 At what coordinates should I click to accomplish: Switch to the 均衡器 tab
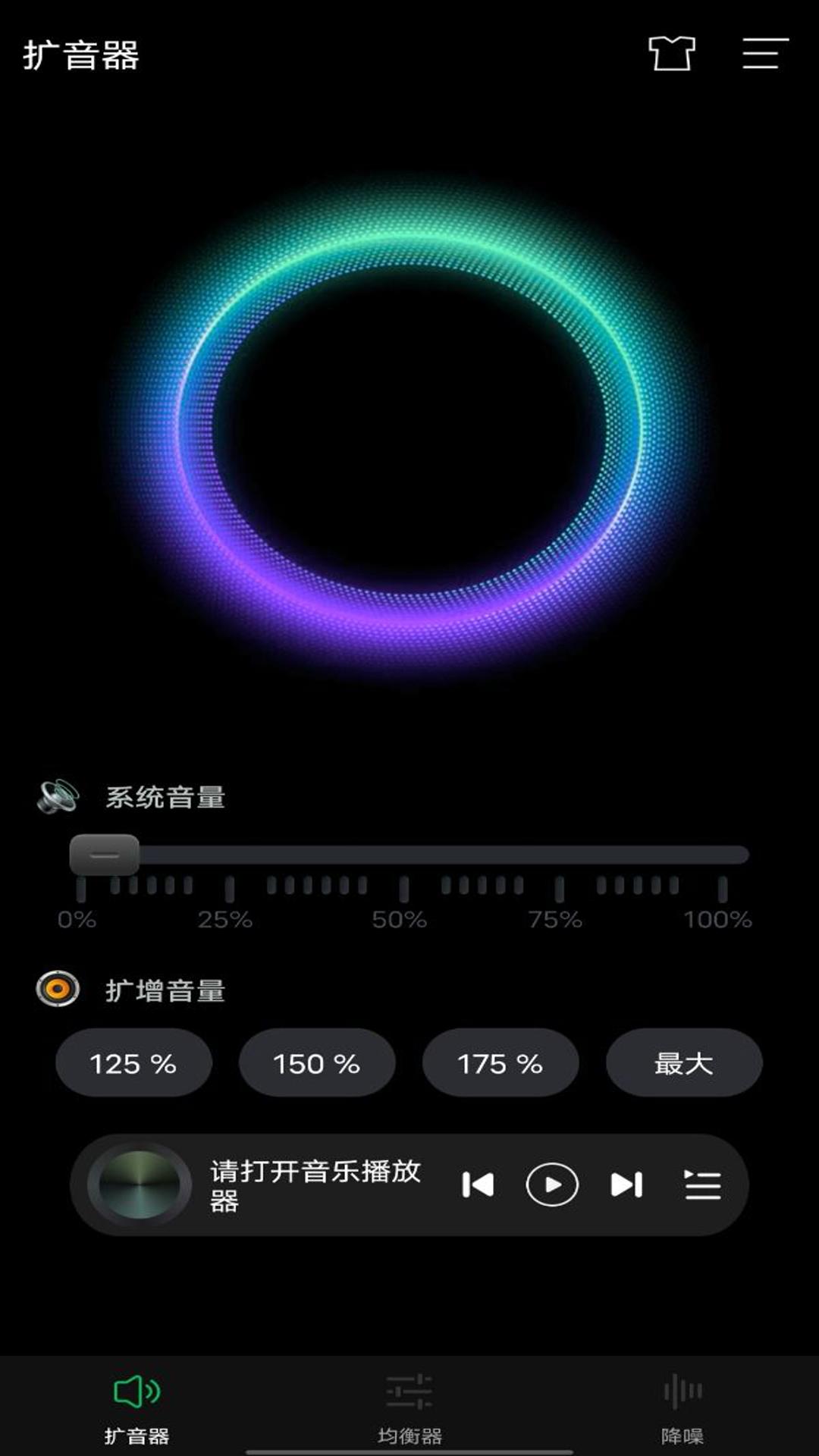[409, 1407]
